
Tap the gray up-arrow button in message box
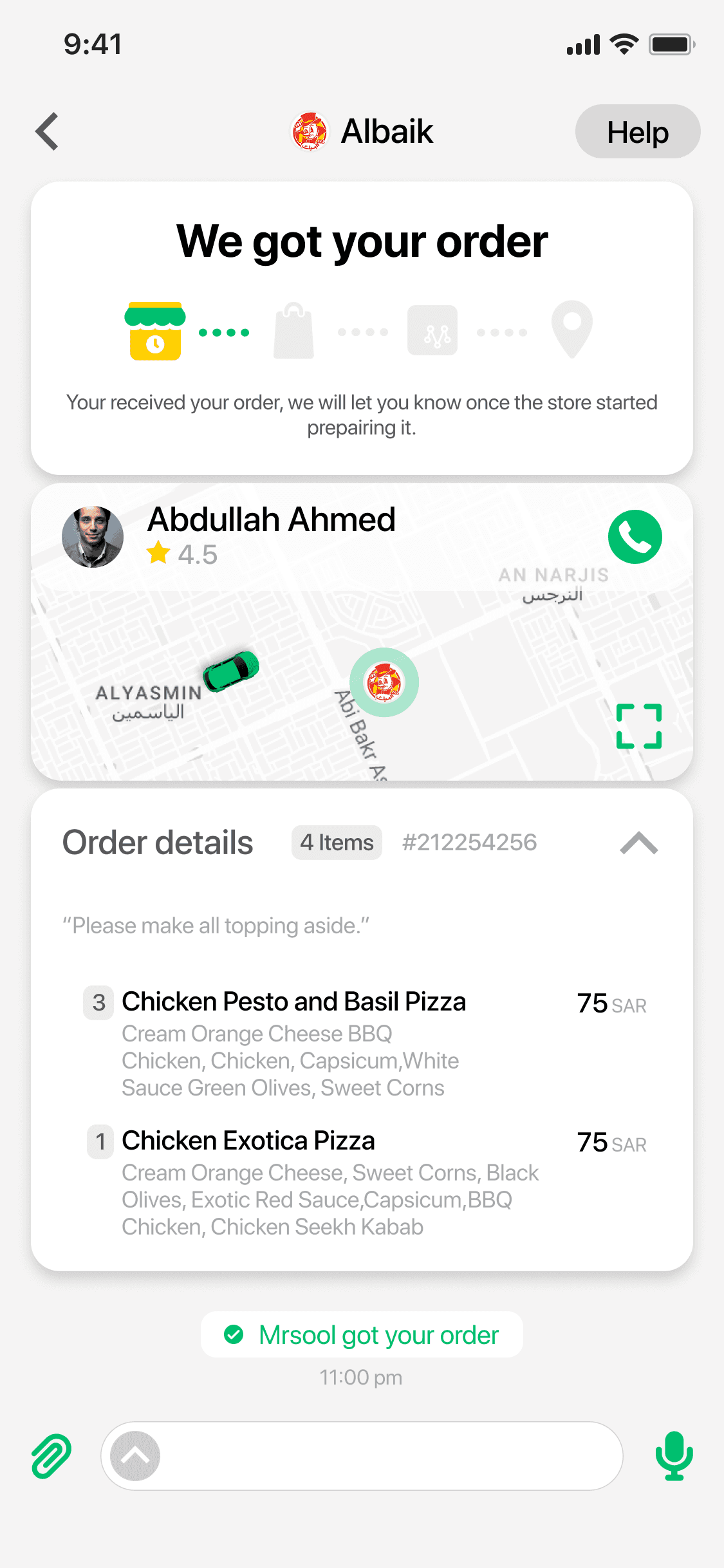(x=135, y=1456)
